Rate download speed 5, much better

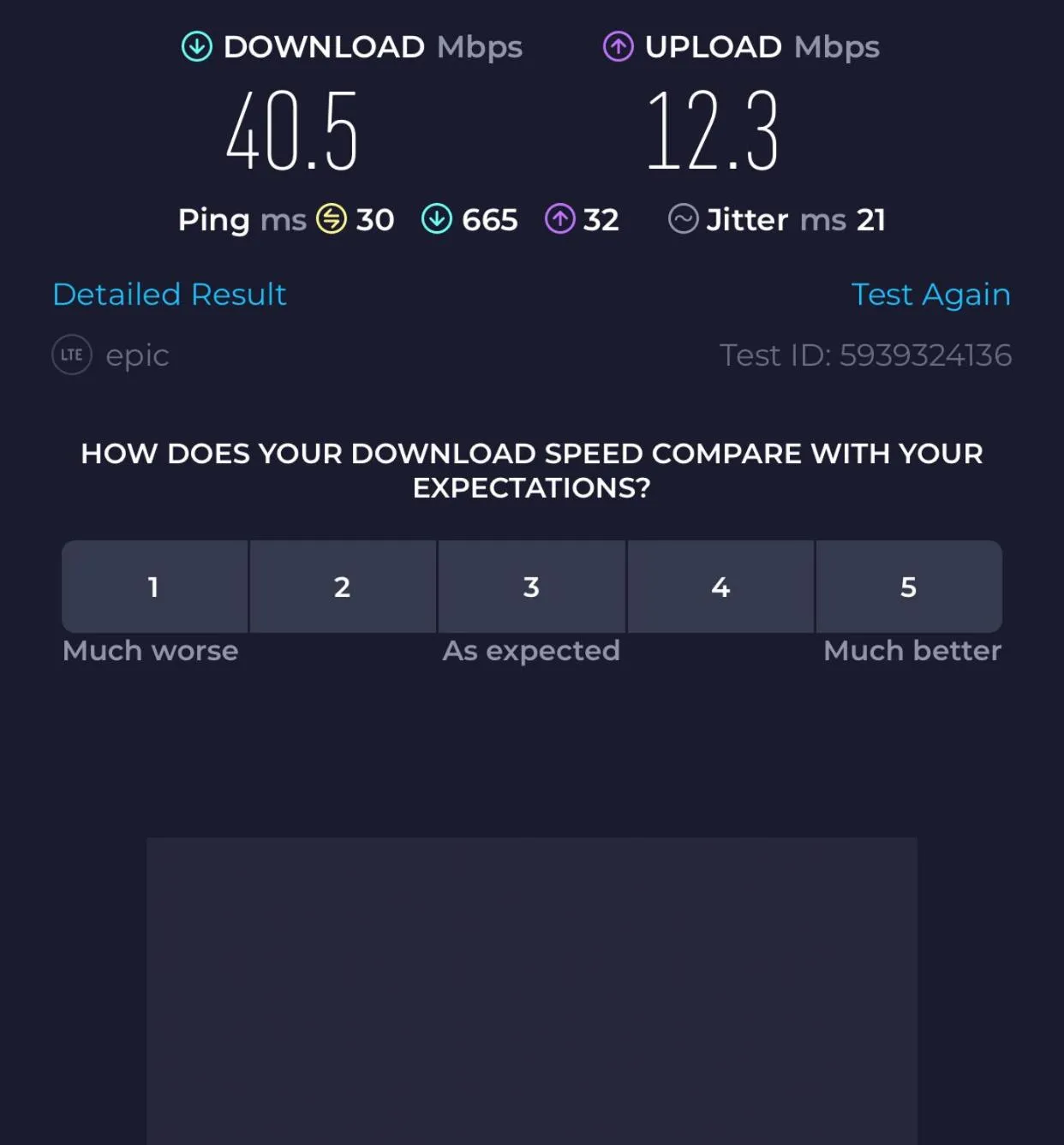tap(909, 587)
